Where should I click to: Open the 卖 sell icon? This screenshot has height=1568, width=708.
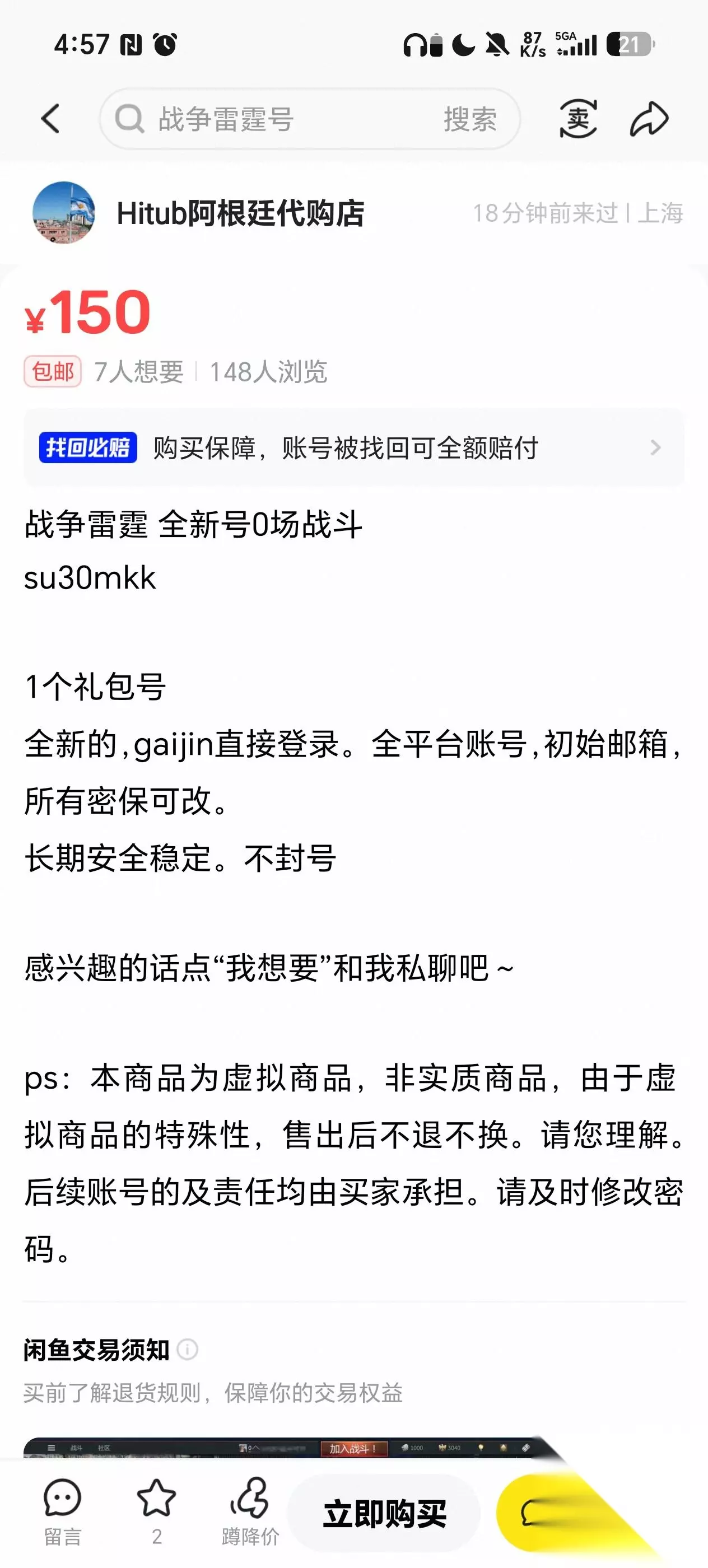click(577, 119)
